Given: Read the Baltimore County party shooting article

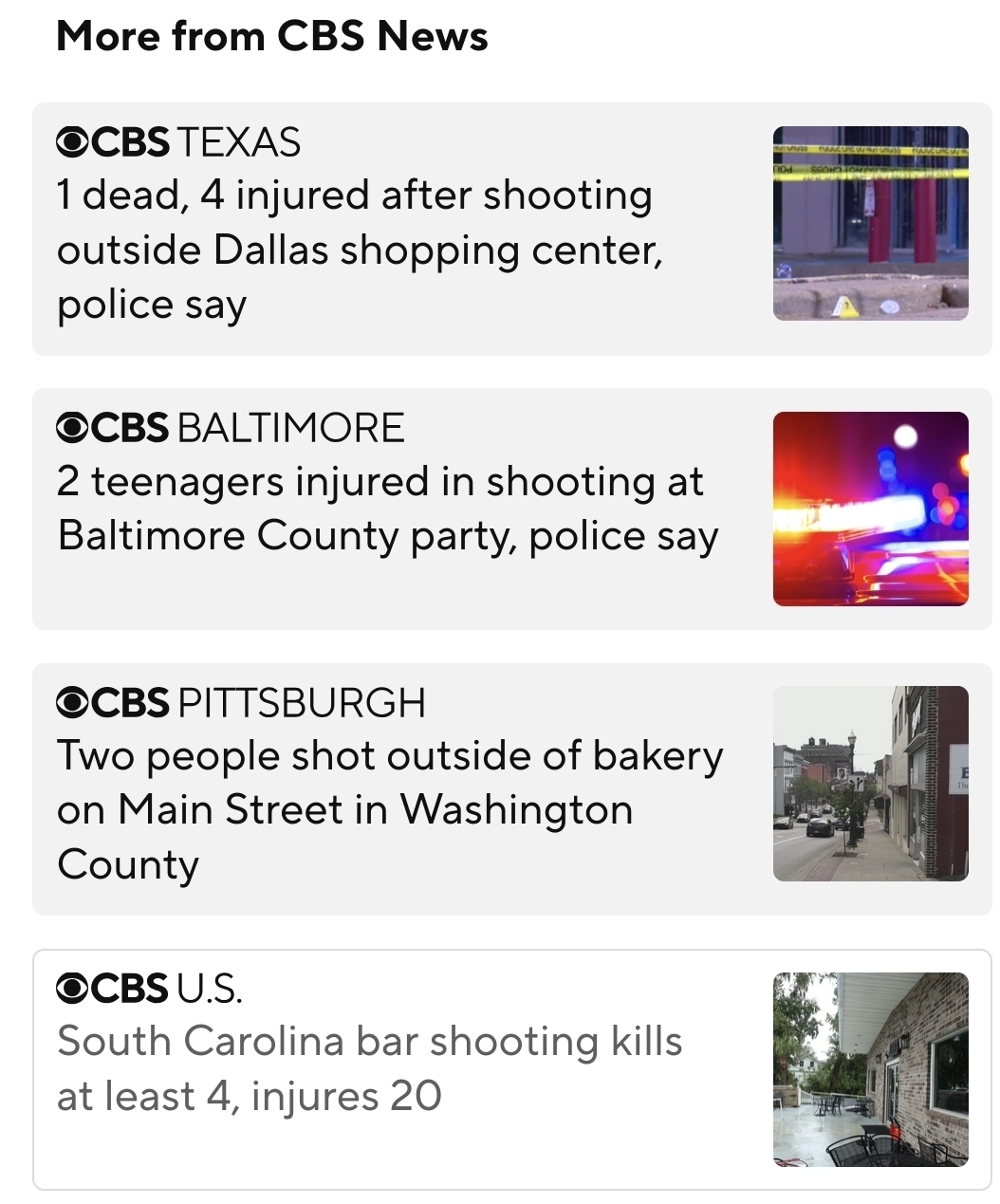Looking at the screenshot, I should pyautogui.click(x=387, y=509).
